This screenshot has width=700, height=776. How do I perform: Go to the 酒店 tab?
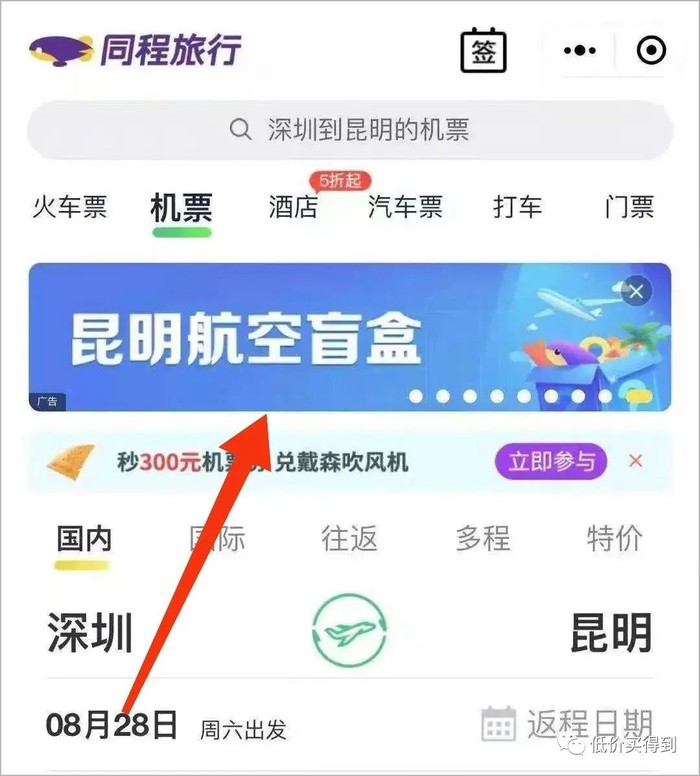(293, 207)
